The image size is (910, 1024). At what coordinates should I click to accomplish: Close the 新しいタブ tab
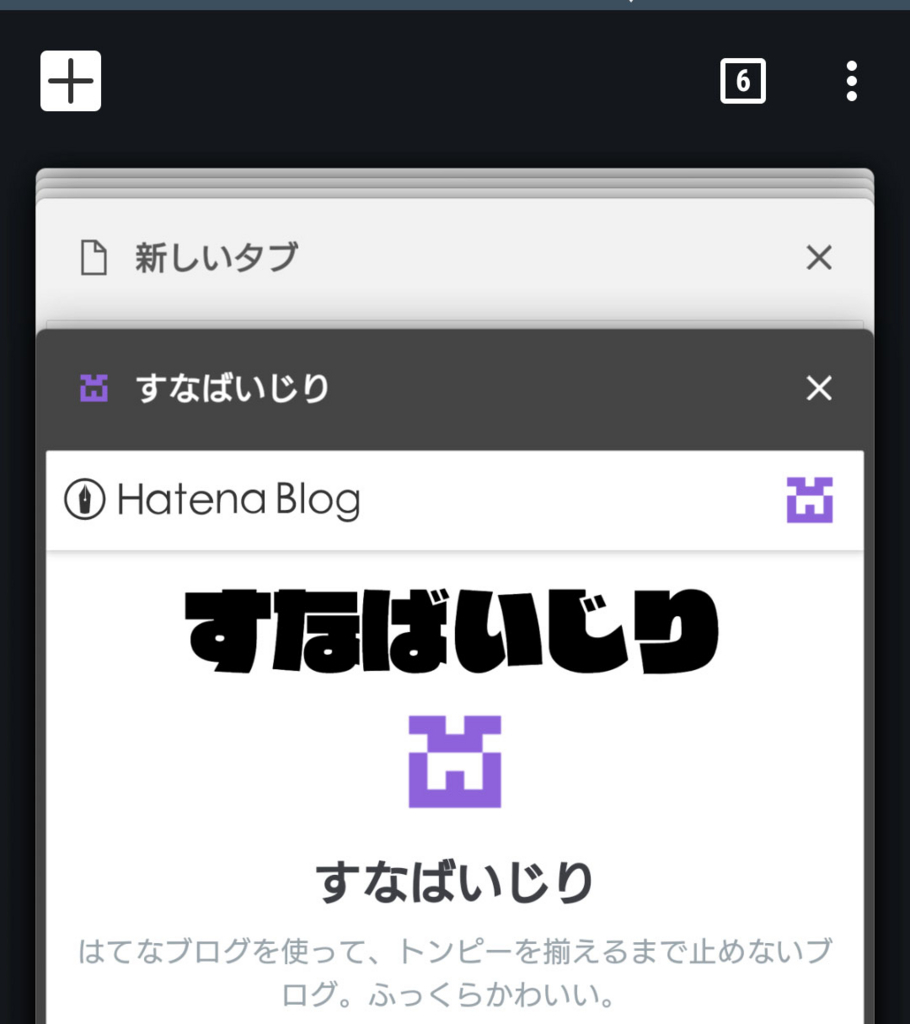(819, 258)
